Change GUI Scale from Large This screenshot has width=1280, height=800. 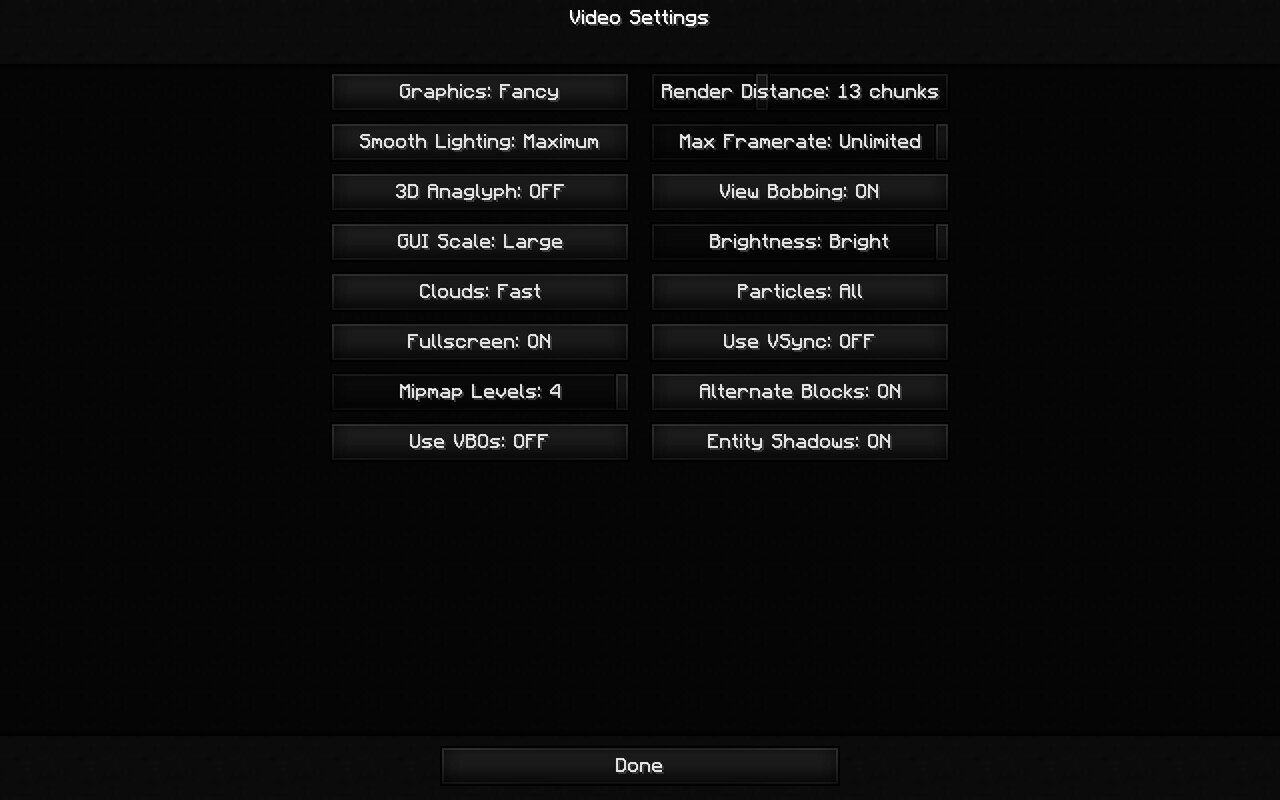pyautogui.click(x=480, y=242)
